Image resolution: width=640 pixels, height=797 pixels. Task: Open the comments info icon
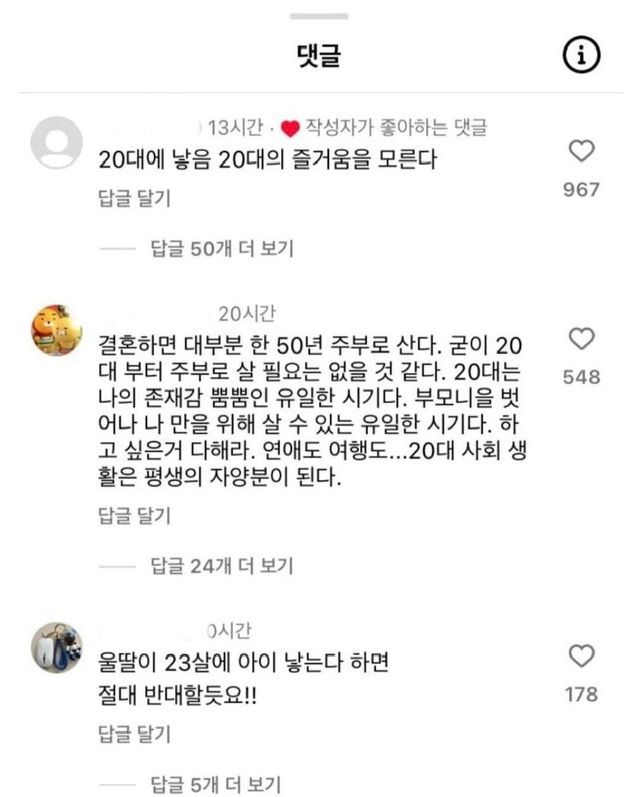point(582,56)
